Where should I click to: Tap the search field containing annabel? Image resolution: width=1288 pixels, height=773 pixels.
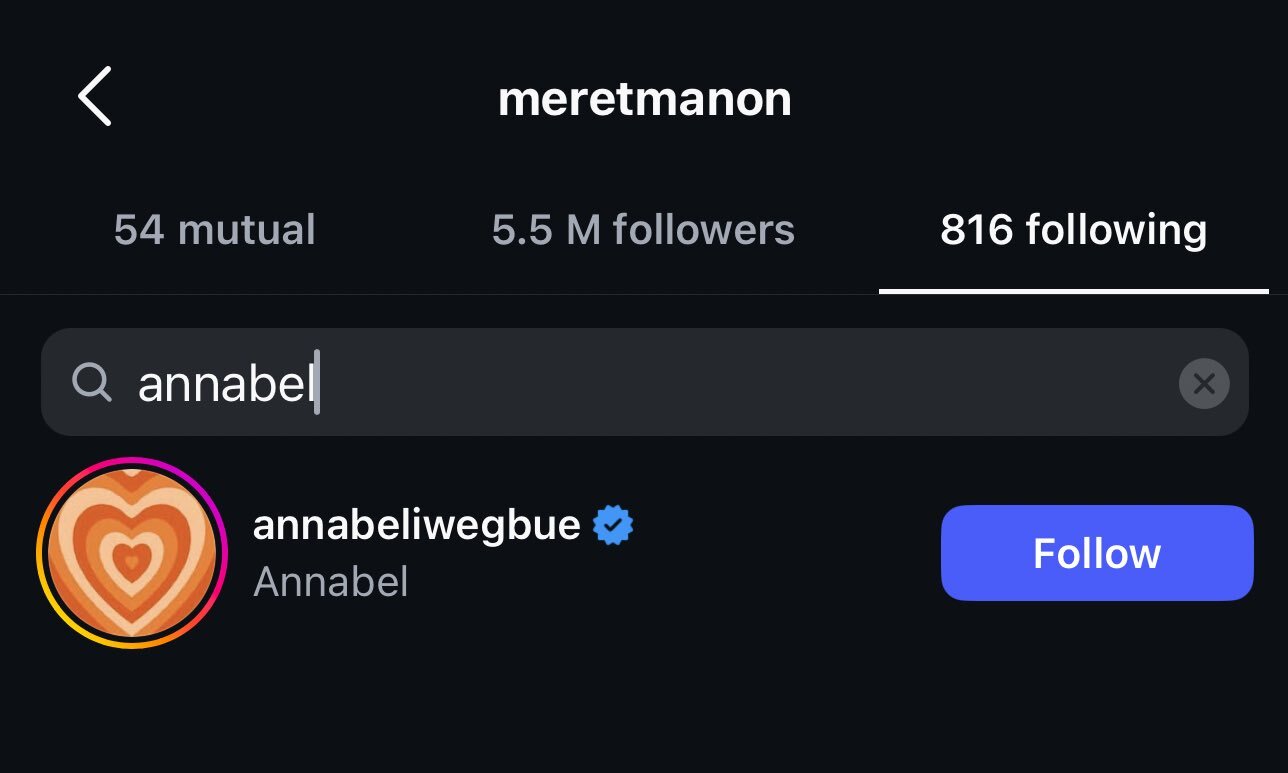[x=640, y=382]
